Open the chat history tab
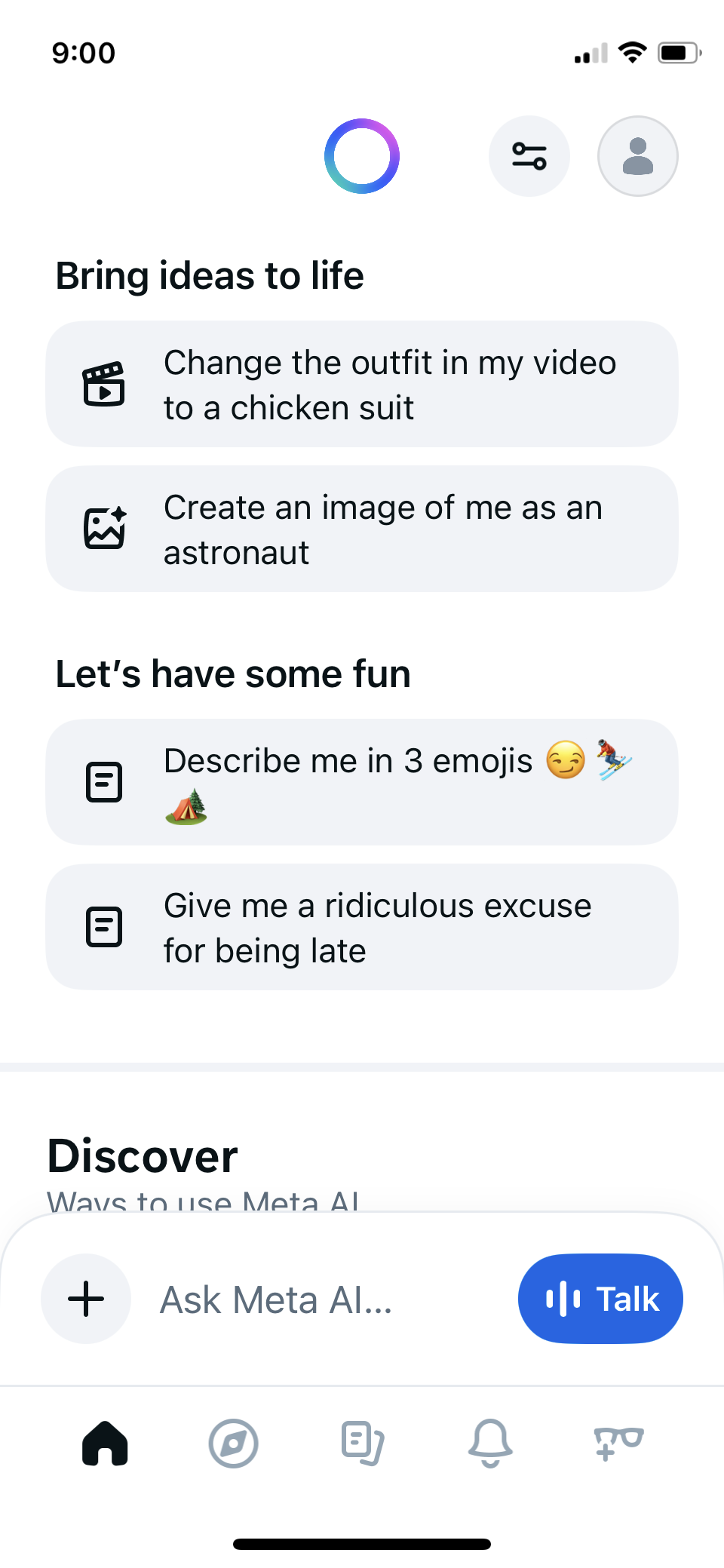Screen dimensions: 724x1568 tap(362, 1444)
